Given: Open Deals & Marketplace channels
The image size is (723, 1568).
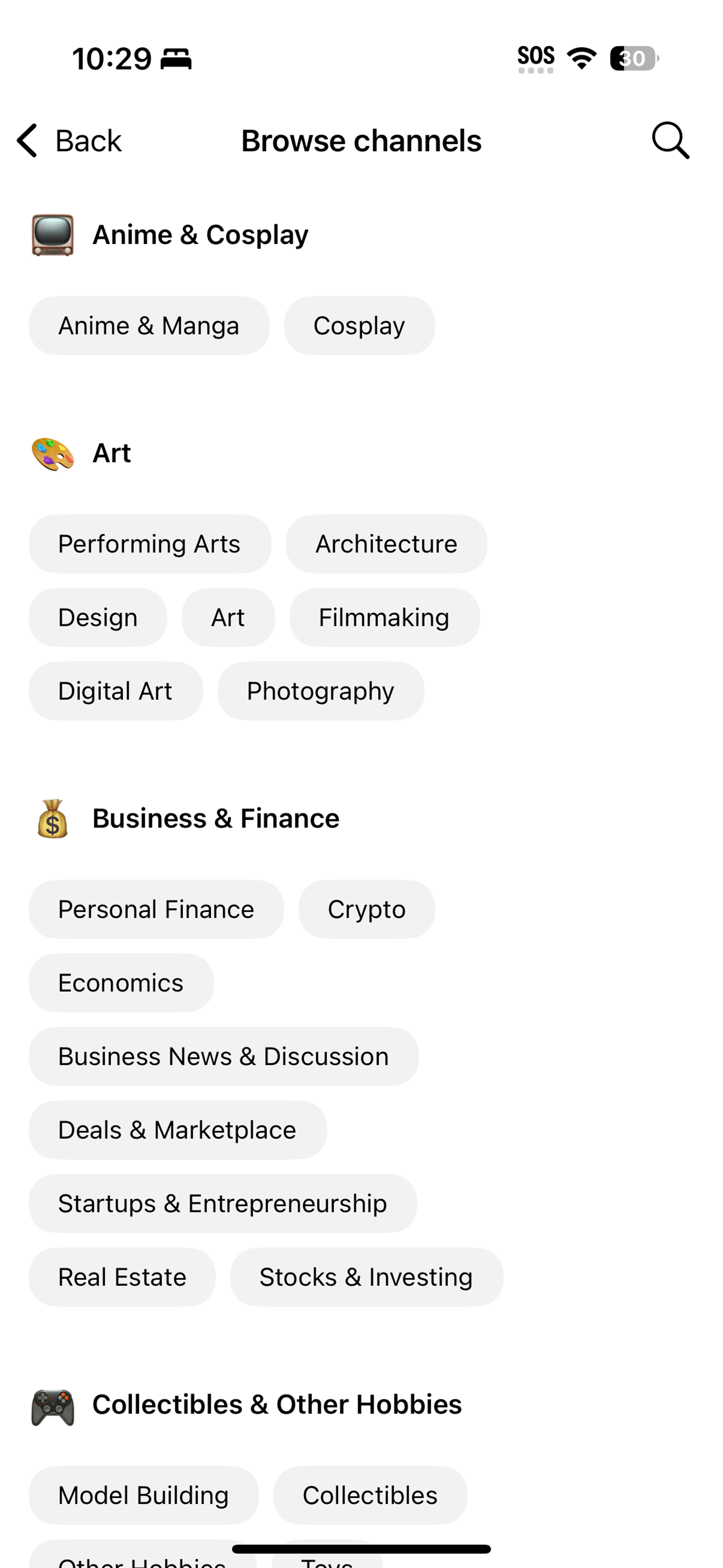Looking at the screenshot, I should point(177,1131).
